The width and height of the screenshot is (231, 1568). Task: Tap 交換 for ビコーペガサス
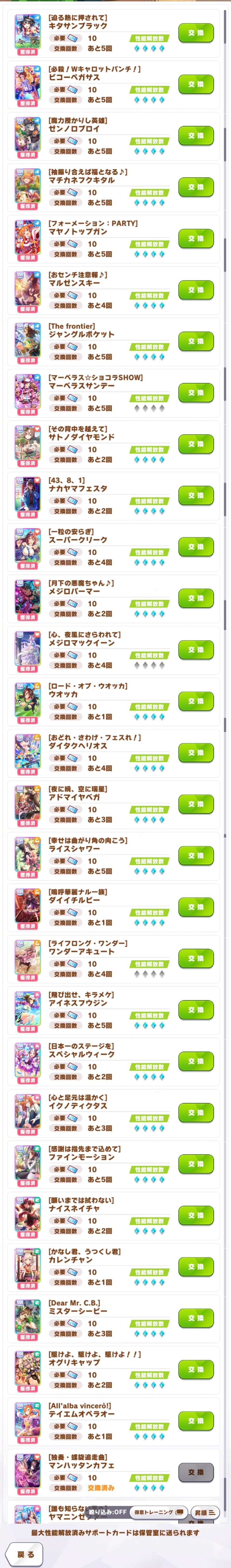(x=196, y=84)
